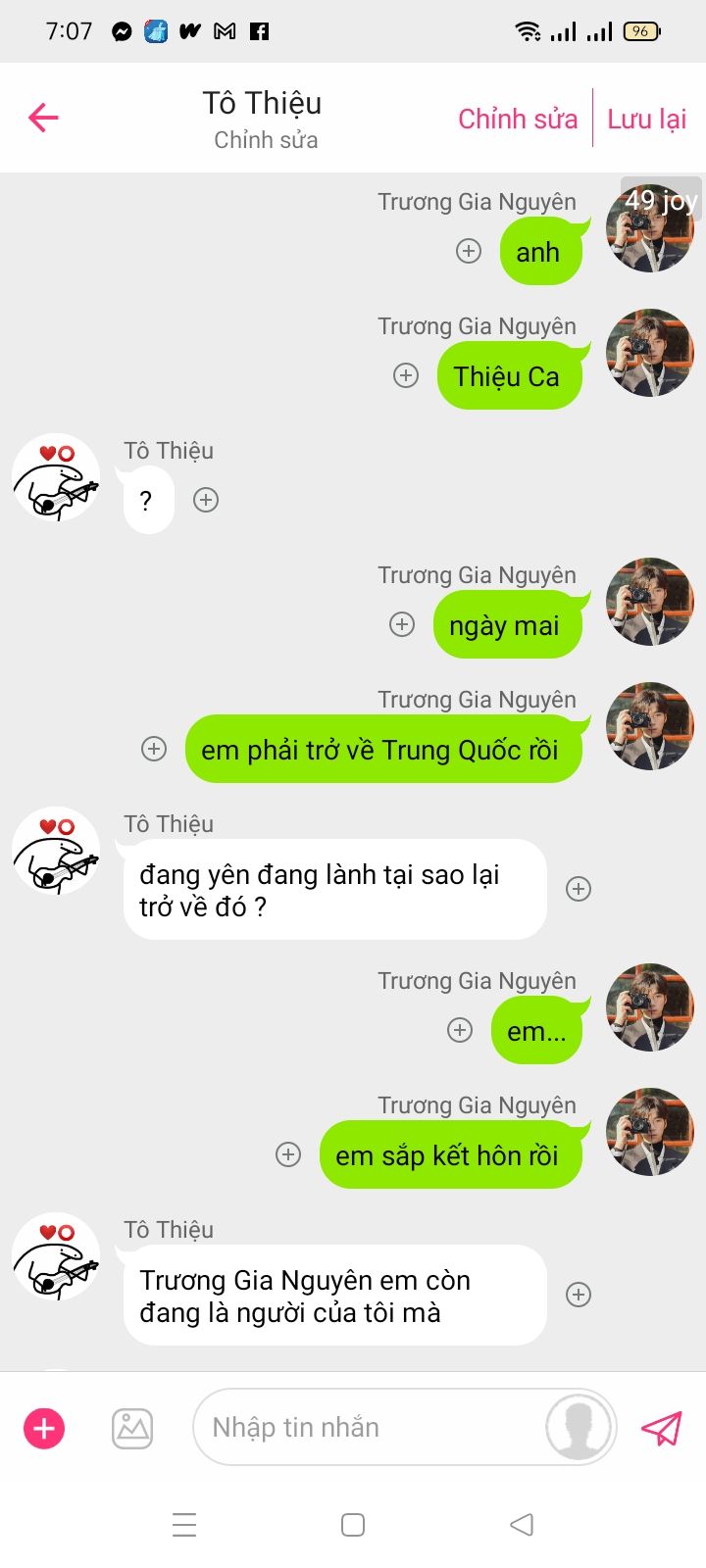The height and width of the screenshot is (1568, 706).
Task: Tap plus icon beside "em sắp kết hôn rồi"
Action: pyautogui.click(x=288, y=1154)
